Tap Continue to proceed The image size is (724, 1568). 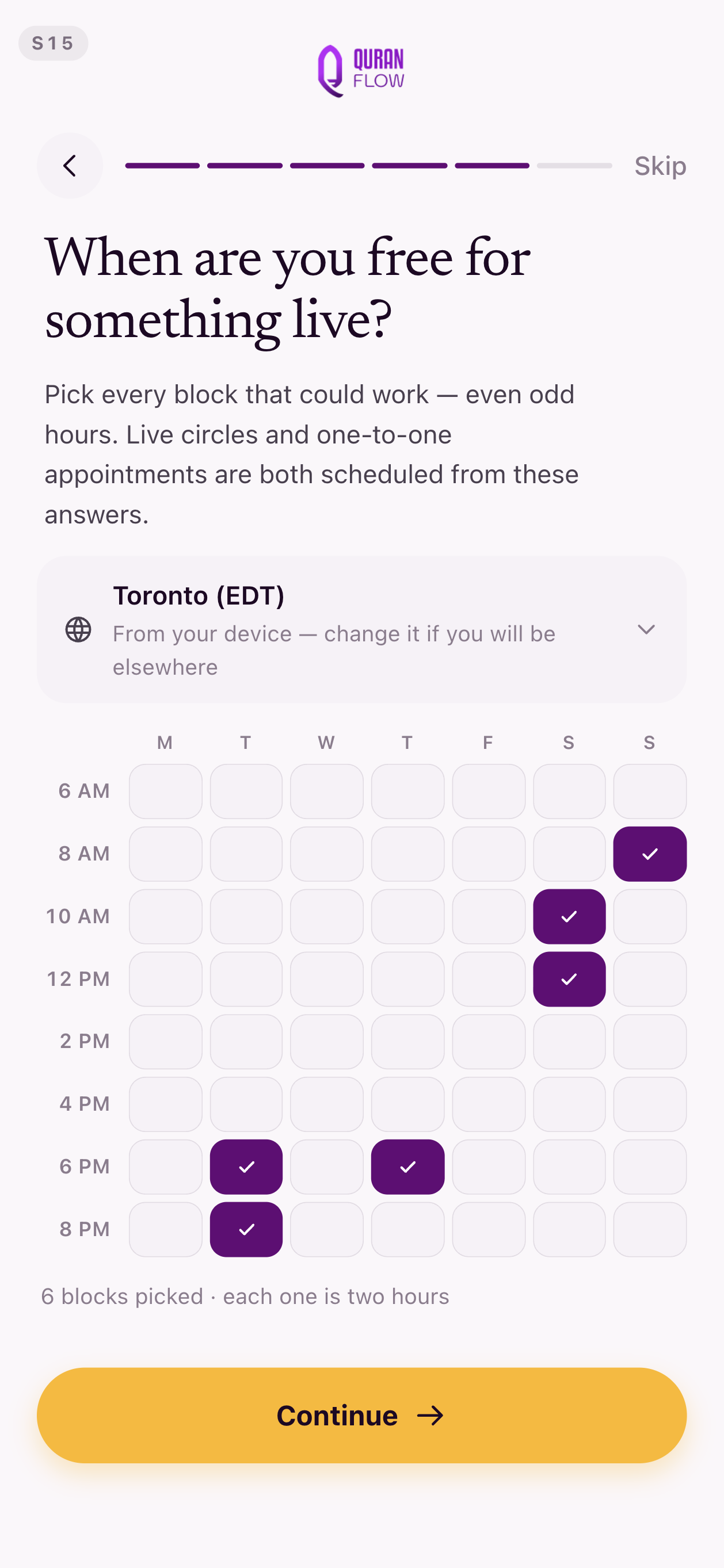[361, 1415]
